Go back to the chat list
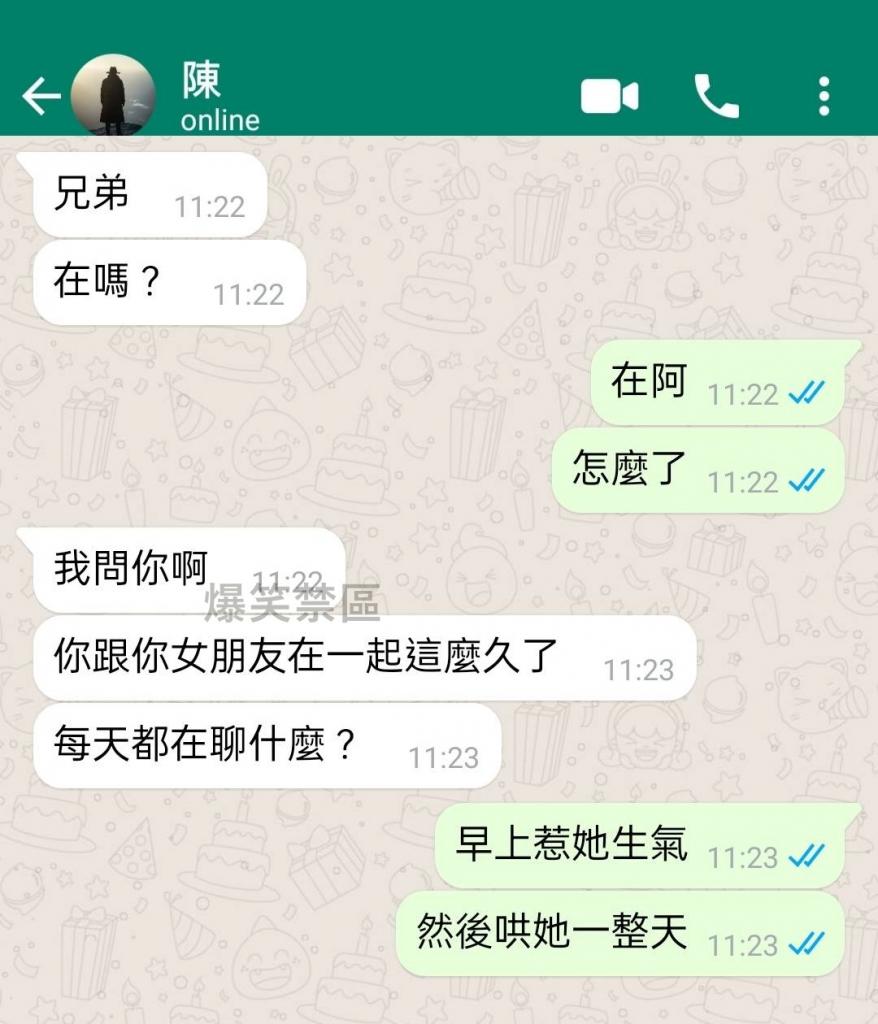 click(40, 97)
